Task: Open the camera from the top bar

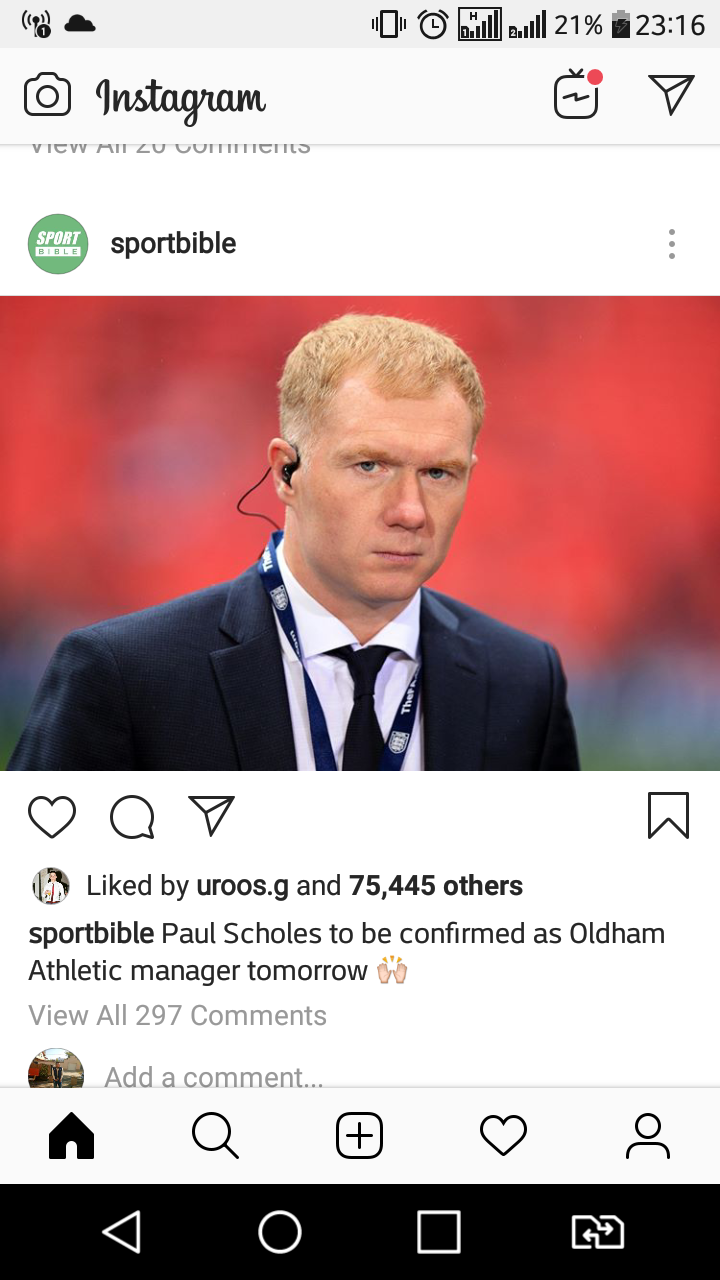Action: tap(47, 96)
